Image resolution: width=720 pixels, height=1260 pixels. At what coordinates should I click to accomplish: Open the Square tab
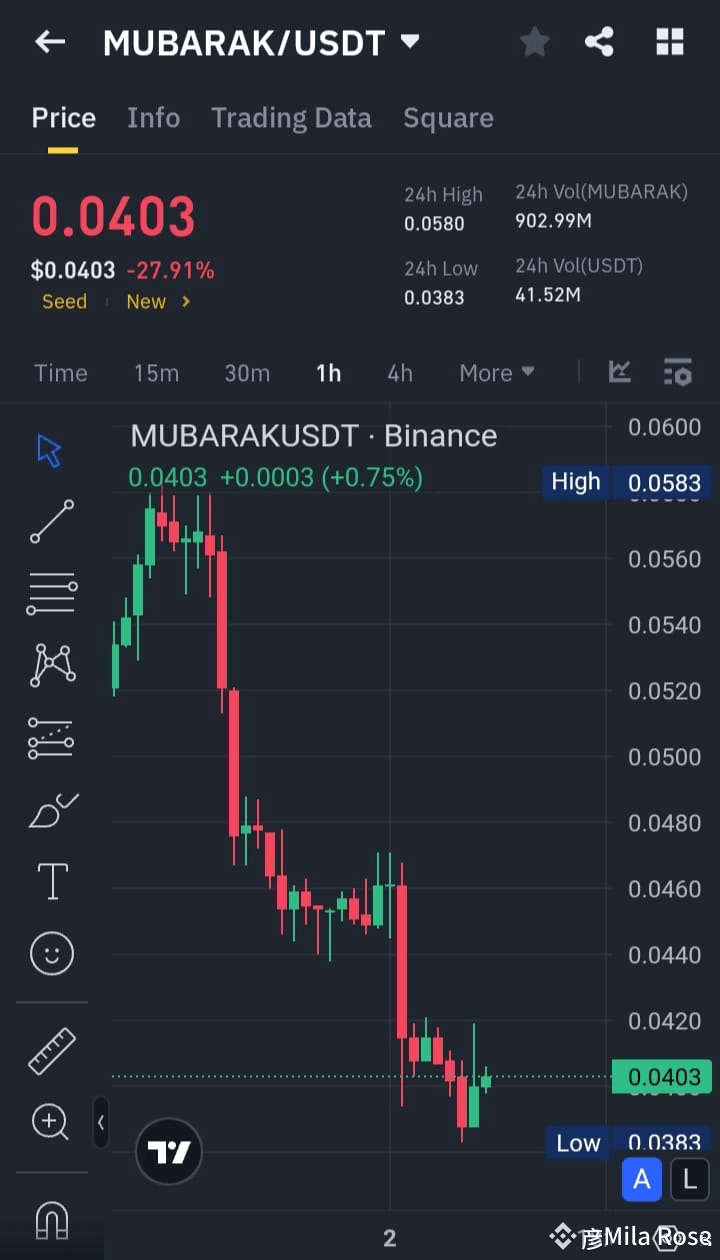coord(448,117)
